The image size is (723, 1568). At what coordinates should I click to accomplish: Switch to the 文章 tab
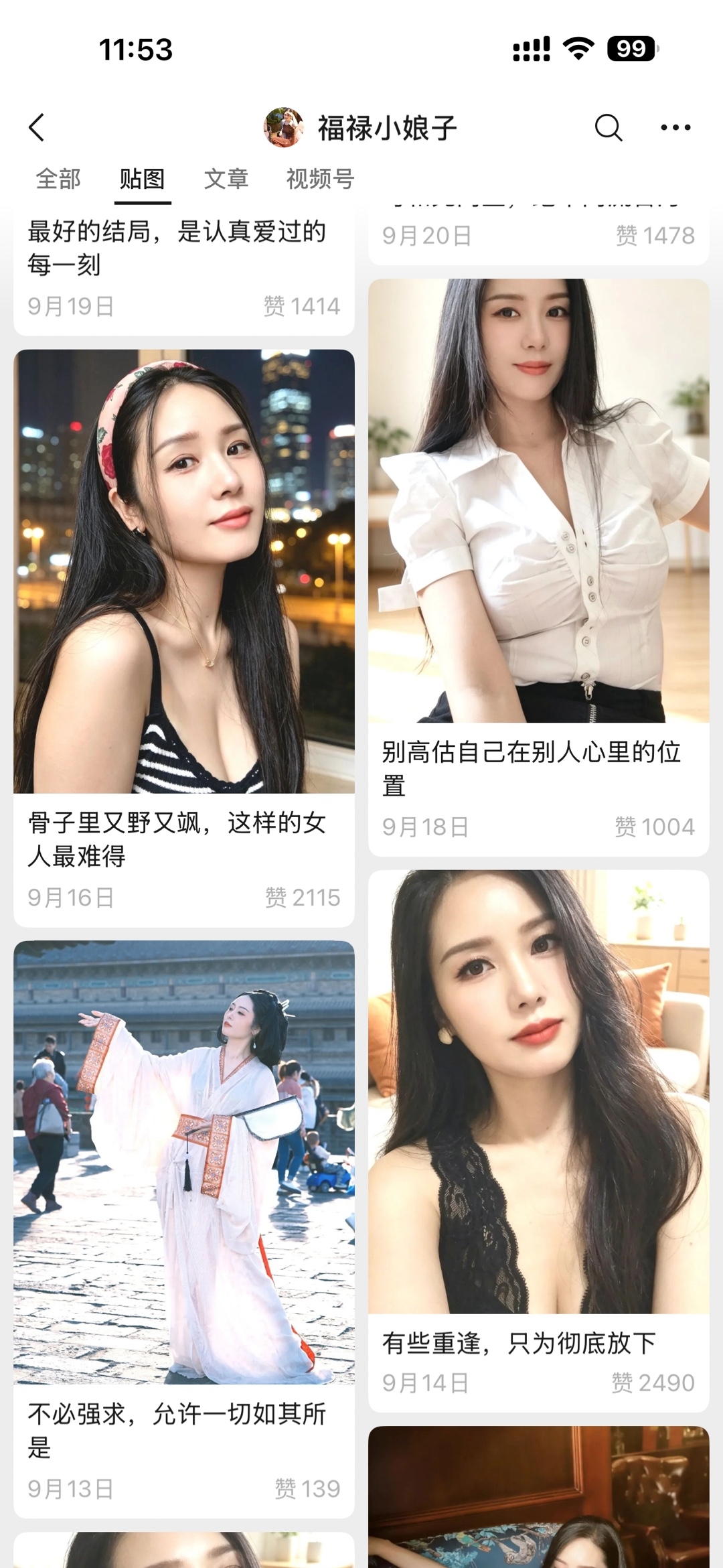tap(226, 179)
